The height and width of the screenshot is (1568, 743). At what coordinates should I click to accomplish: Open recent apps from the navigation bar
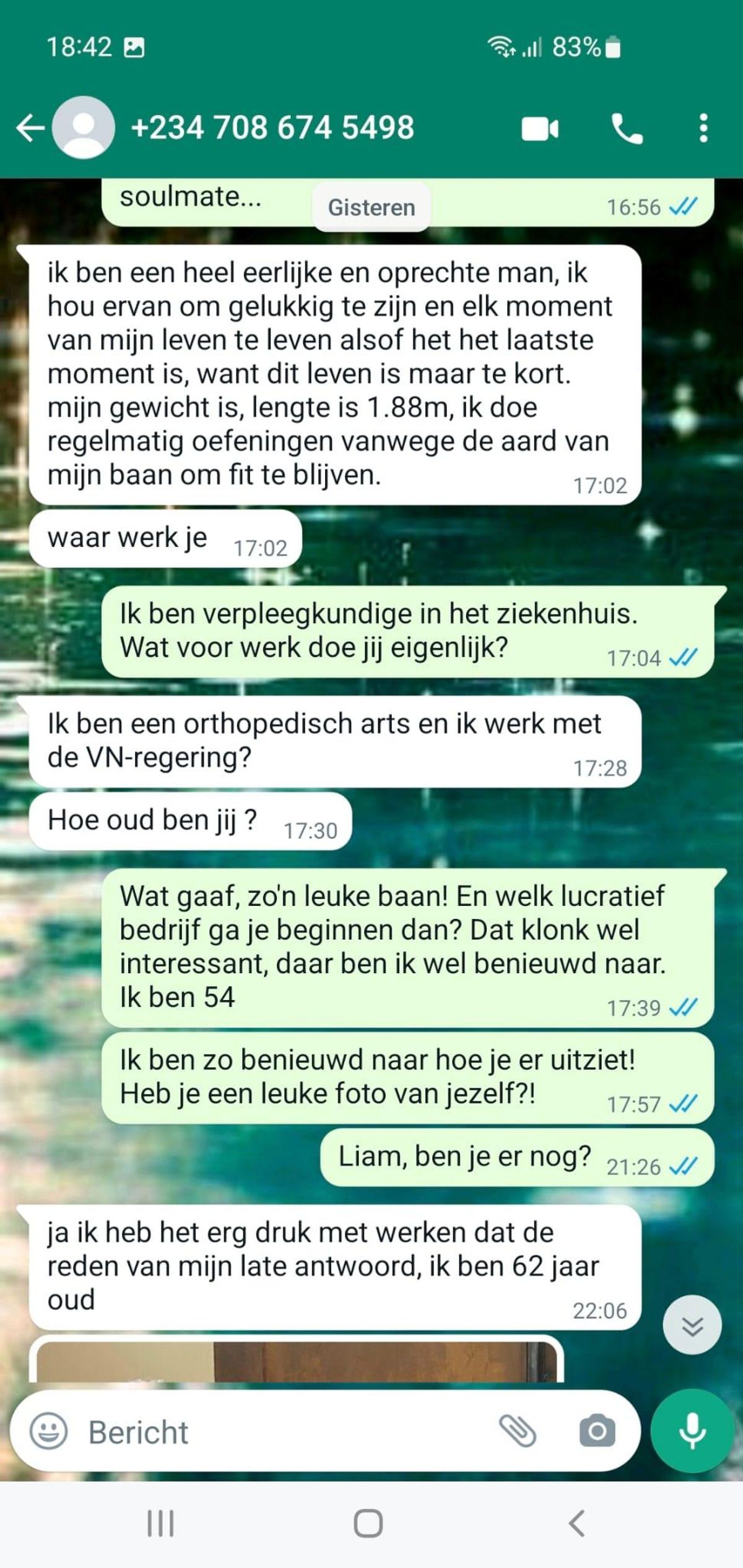[x=160, y=1523]
